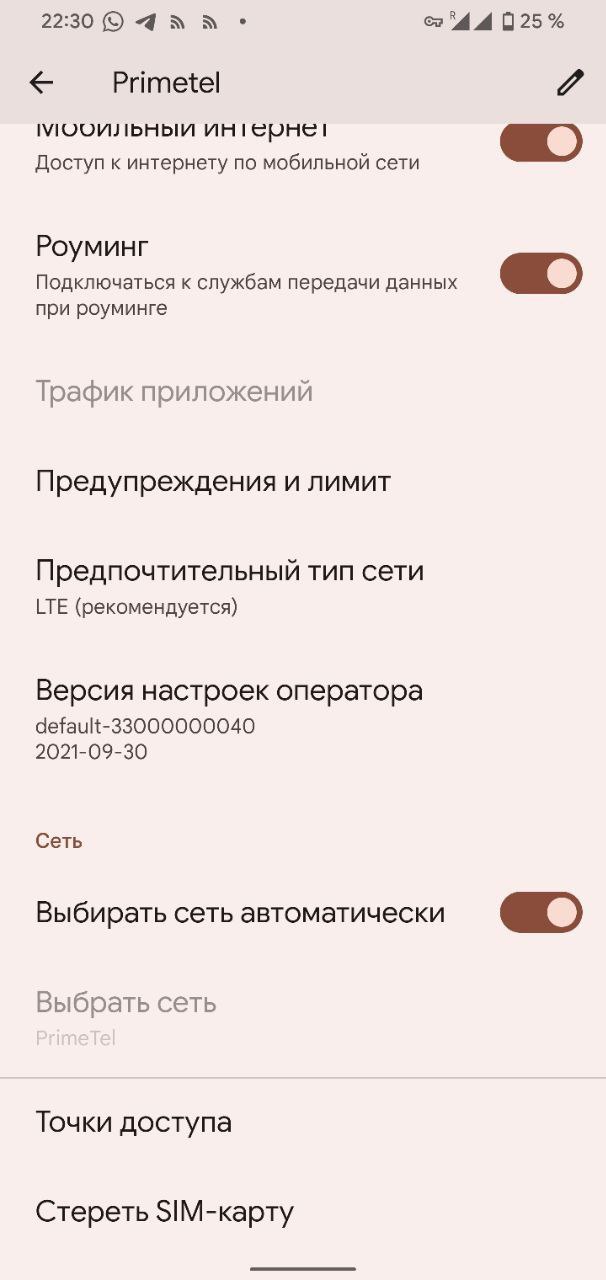Go back from Primetel settings
Viewport: 606px width, 1280px height.
coord(41,83)
